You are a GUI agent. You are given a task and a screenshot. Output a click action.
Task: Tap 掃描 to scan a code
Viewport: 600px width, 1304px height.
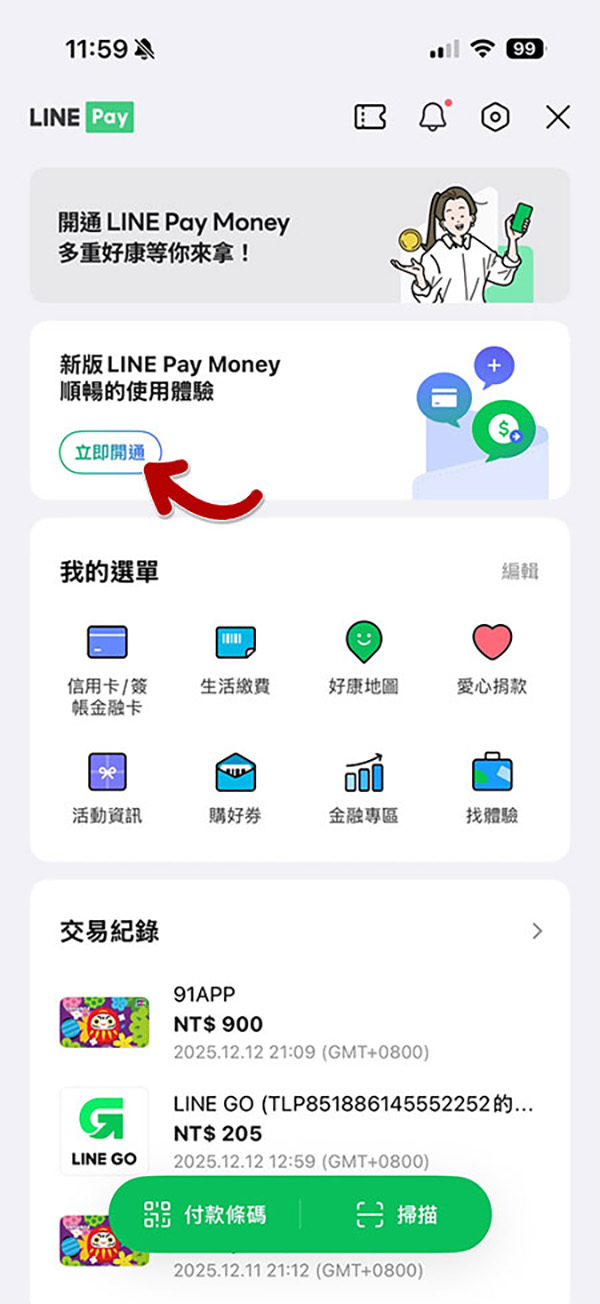tap(397, 1215)
